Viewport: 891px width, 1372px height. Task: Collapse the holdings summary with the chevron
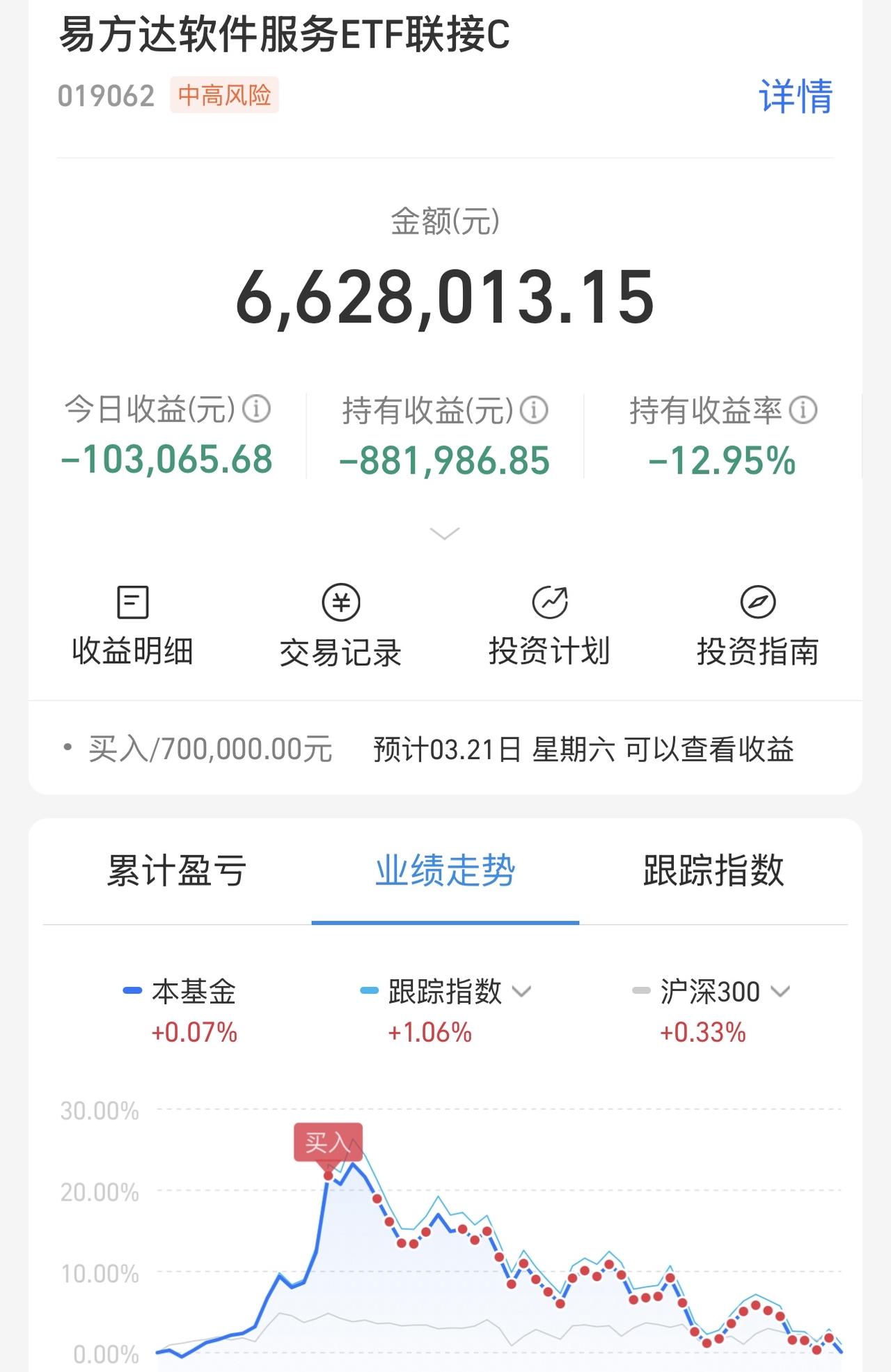(443, 534)
